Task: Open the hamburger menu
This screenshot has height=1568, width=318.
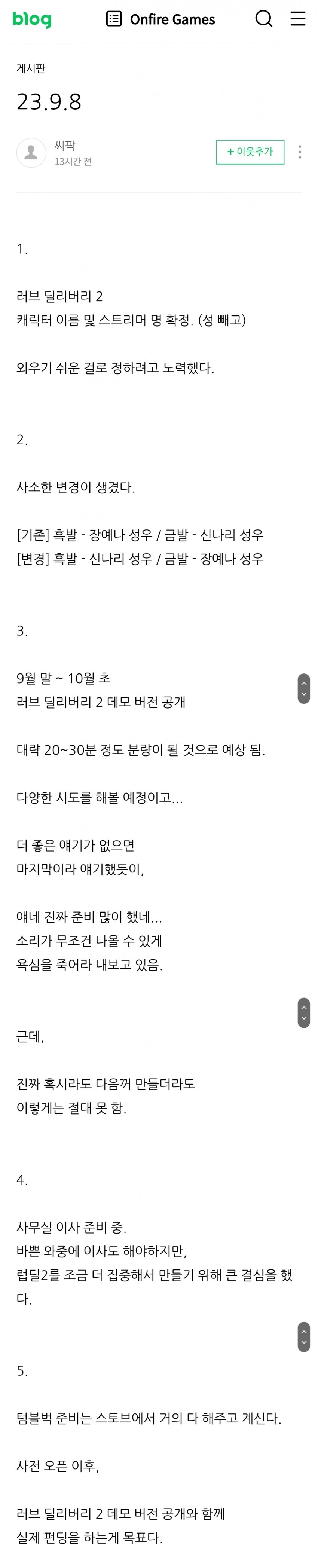Action: pyautogui.click(x=298, y=19)
